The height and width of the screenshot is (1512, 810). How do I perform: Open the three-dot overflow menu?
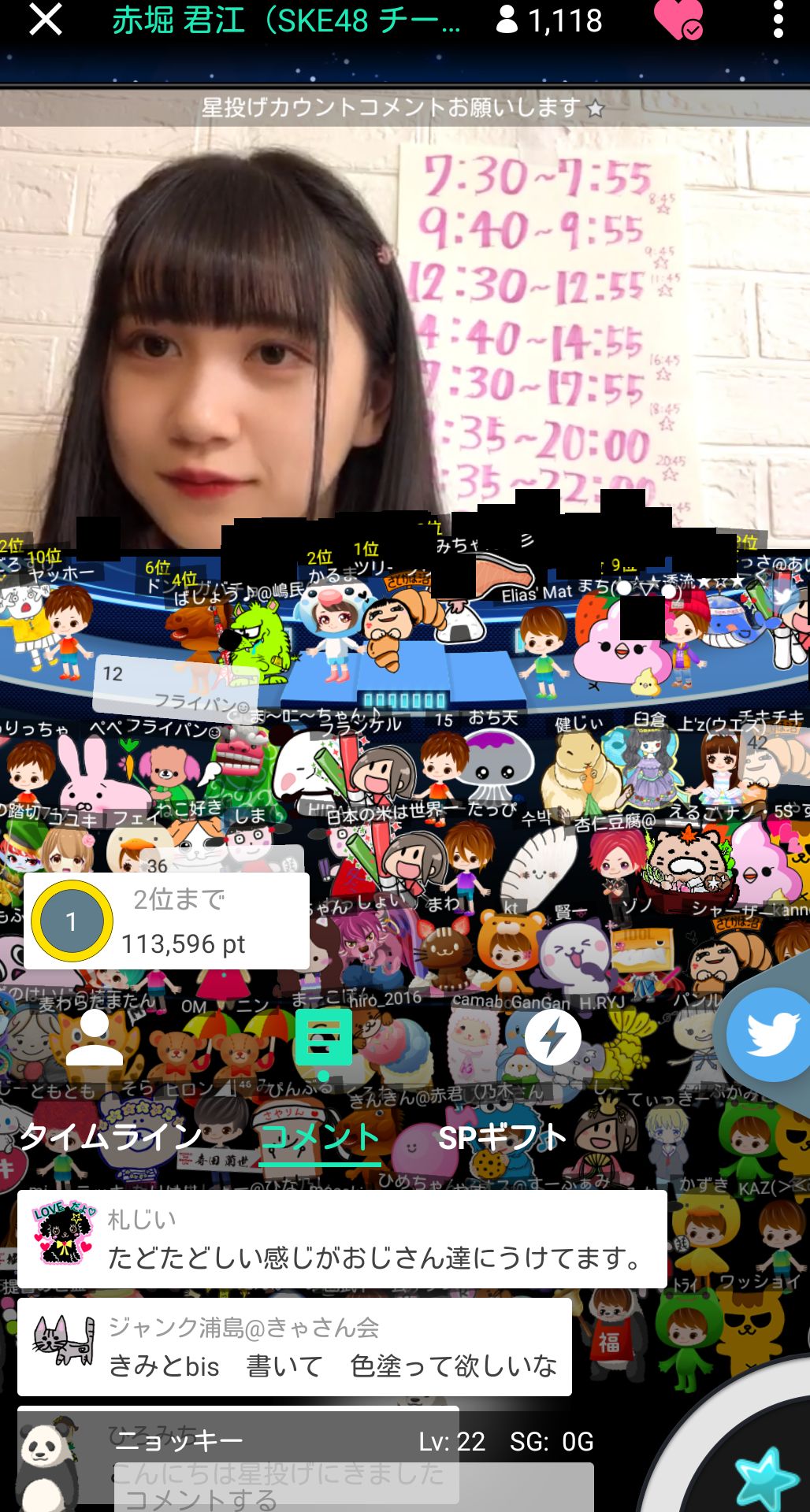coord(778,20)
